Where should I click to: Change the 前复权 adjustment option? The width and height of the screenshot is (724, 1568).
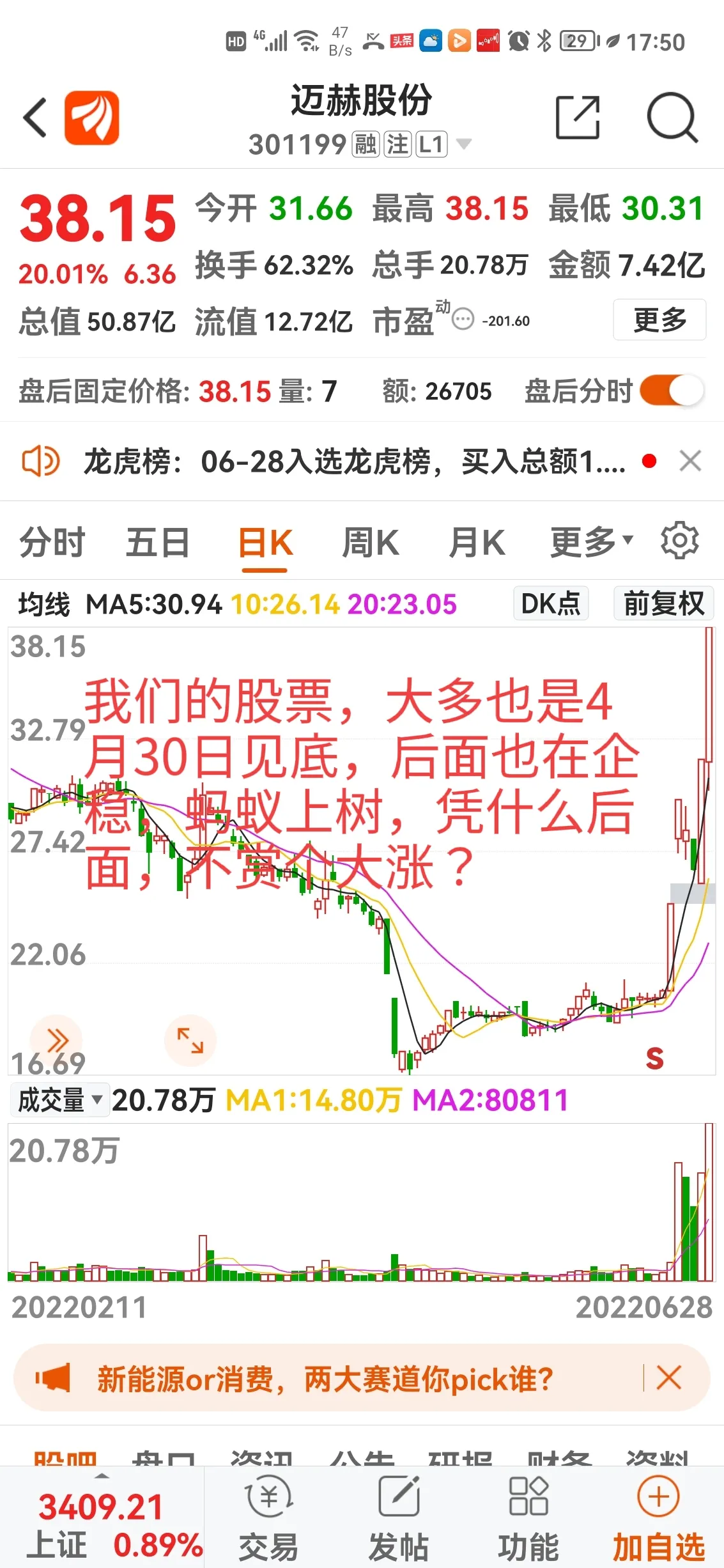663,603
